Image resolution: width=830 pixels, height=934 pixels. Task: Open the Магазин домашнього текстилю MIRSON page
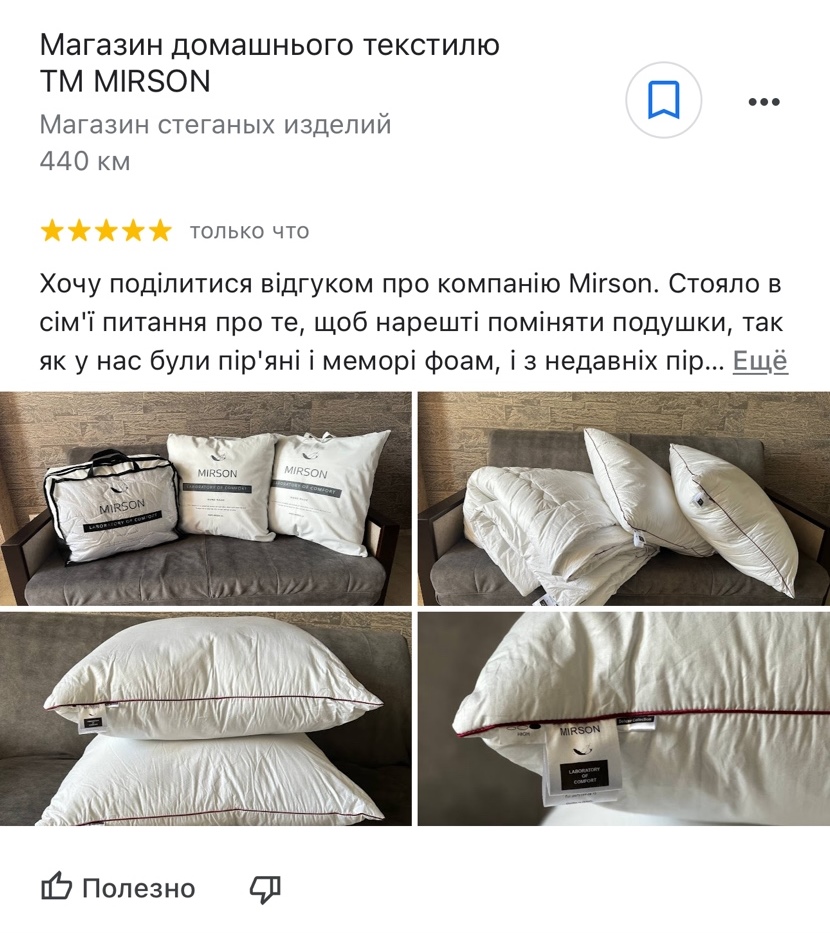(x=269, y=63)
